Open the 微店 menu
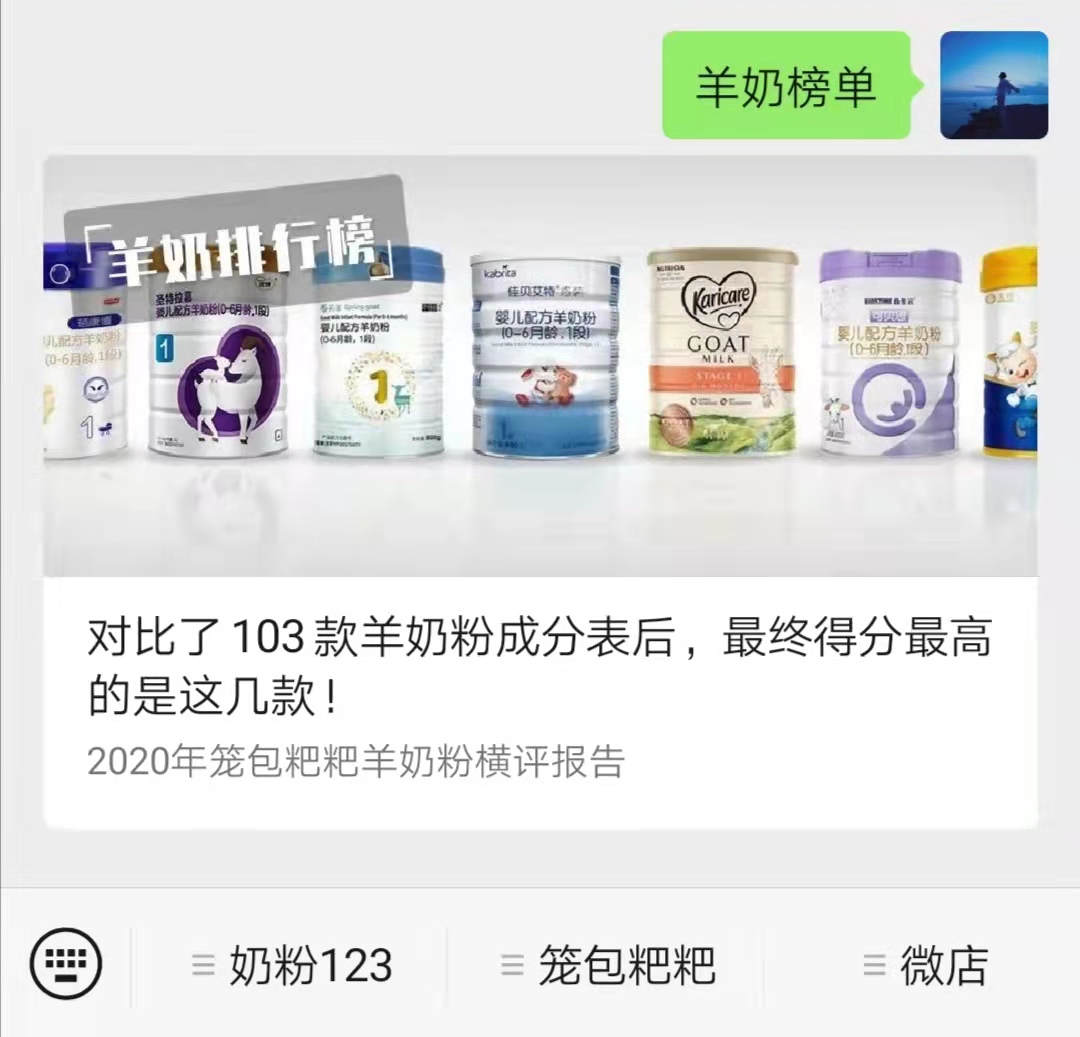Viewport: 1080px width, 1037px height. pyautogui.click(x=925, y=966)
